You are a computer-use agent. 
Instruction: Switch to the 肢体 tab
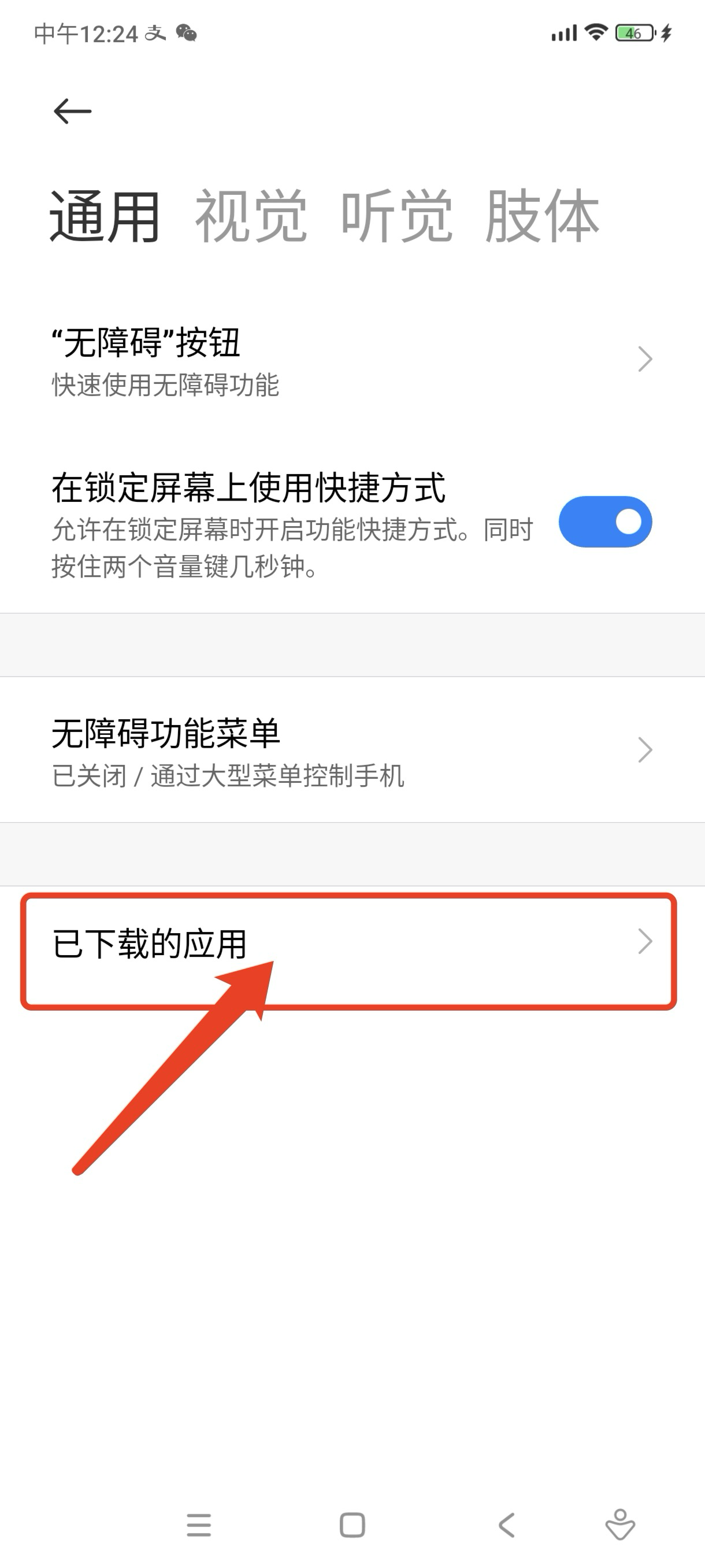point(542,216)
